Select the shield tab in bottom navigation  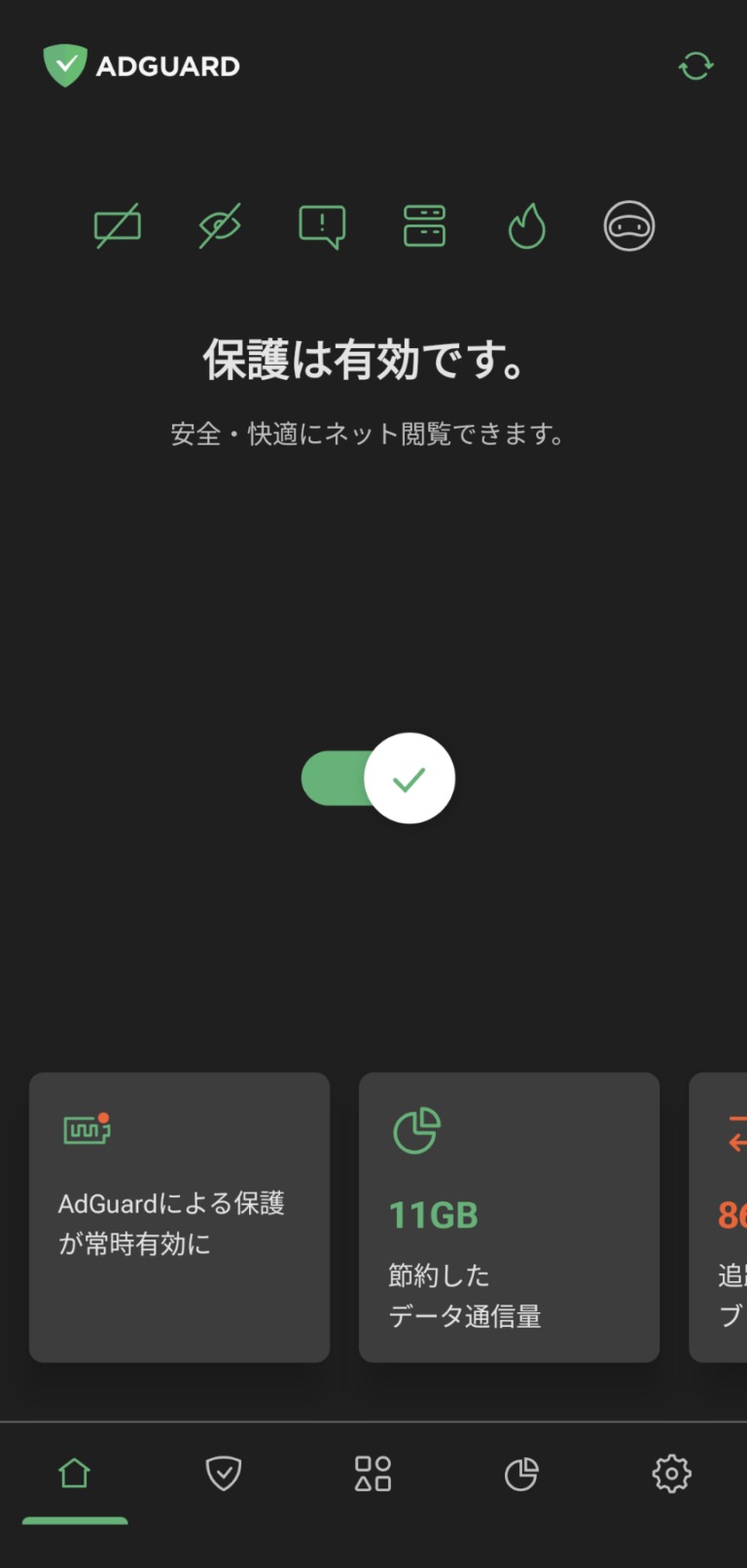(223, 1474)
